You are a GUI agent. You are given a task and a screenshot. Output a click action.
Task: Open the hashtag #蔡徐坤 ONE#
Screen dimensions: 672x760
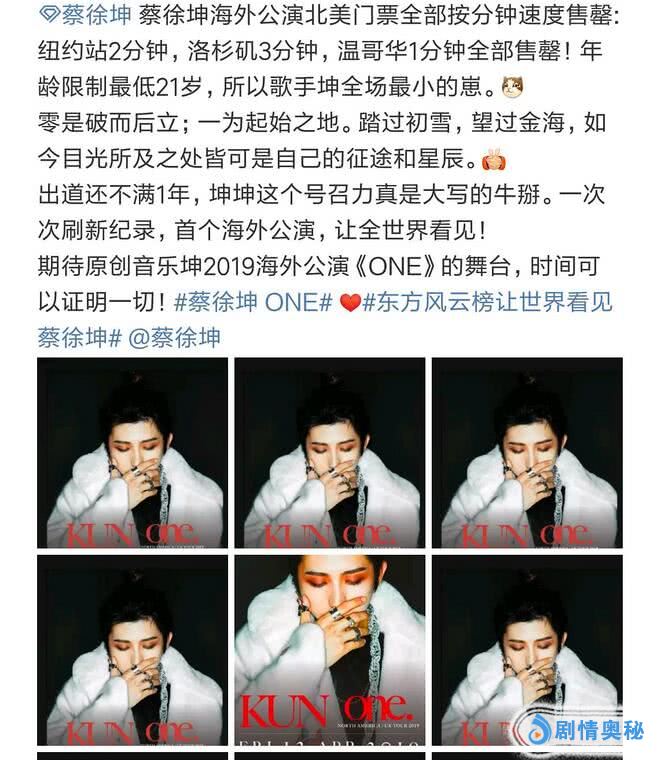click(x=253, y=302)
